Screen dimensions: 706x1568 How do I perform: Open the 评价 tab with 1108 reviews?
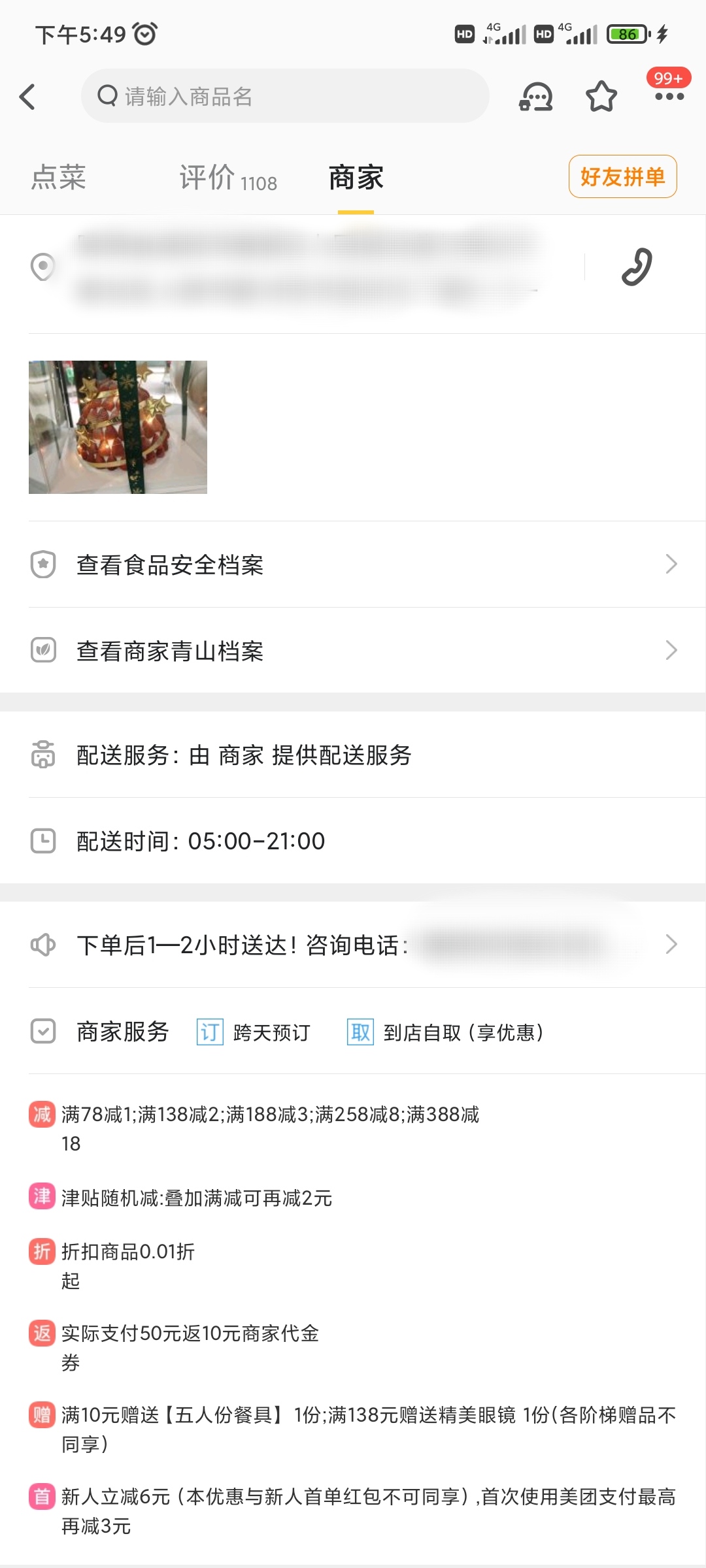(226, 178)
